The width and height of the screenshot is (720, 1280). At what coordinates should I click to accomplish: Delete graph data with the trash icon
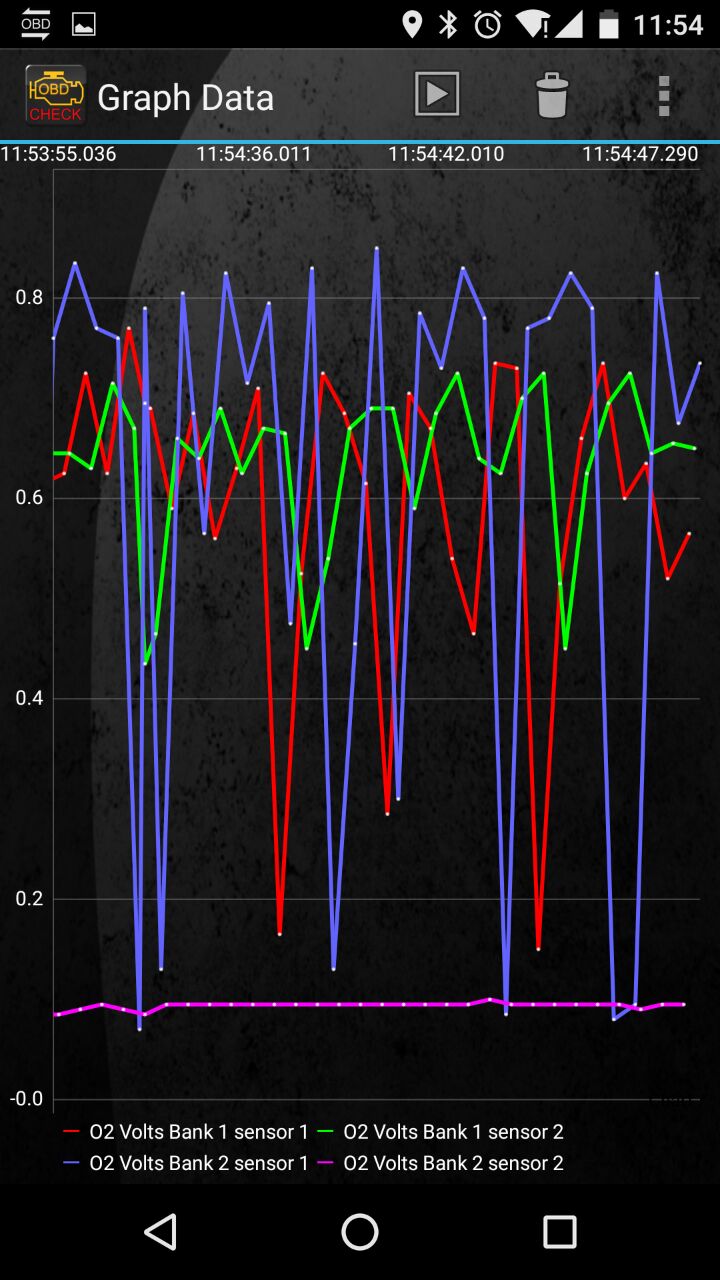tap(552, 96)
